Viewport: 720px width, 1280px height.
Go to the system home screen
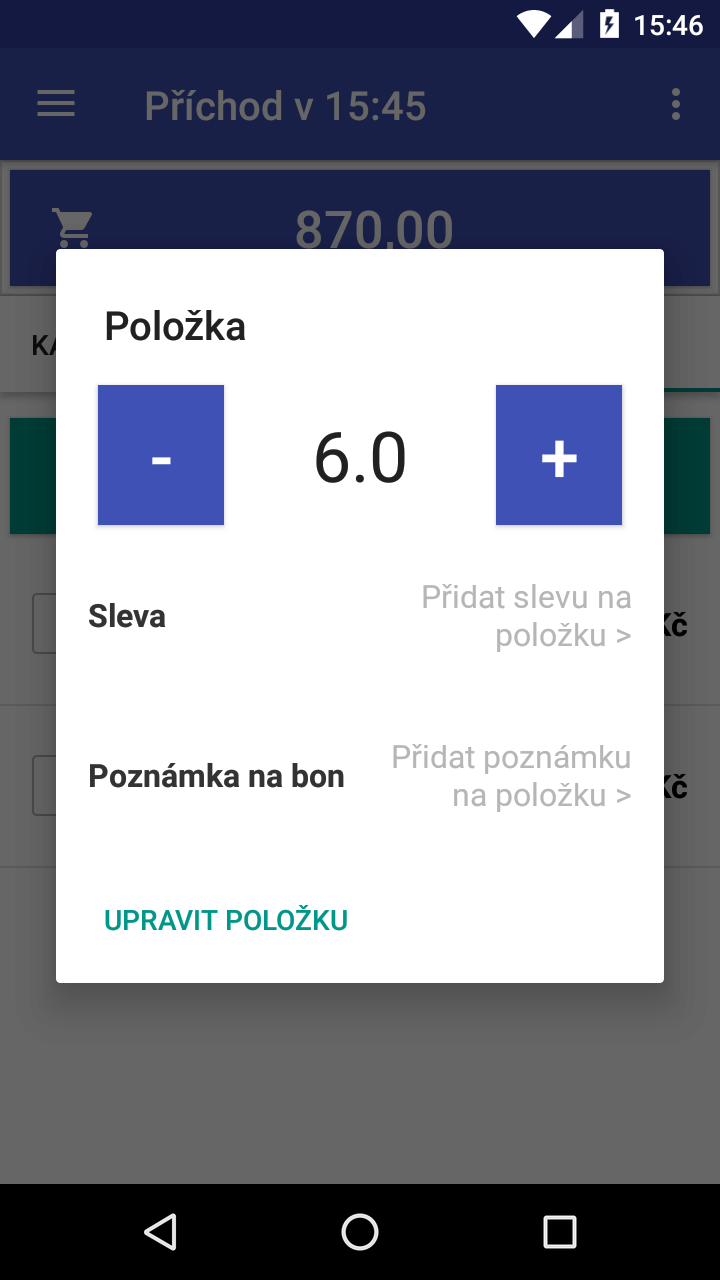[x=360, y=1232]
